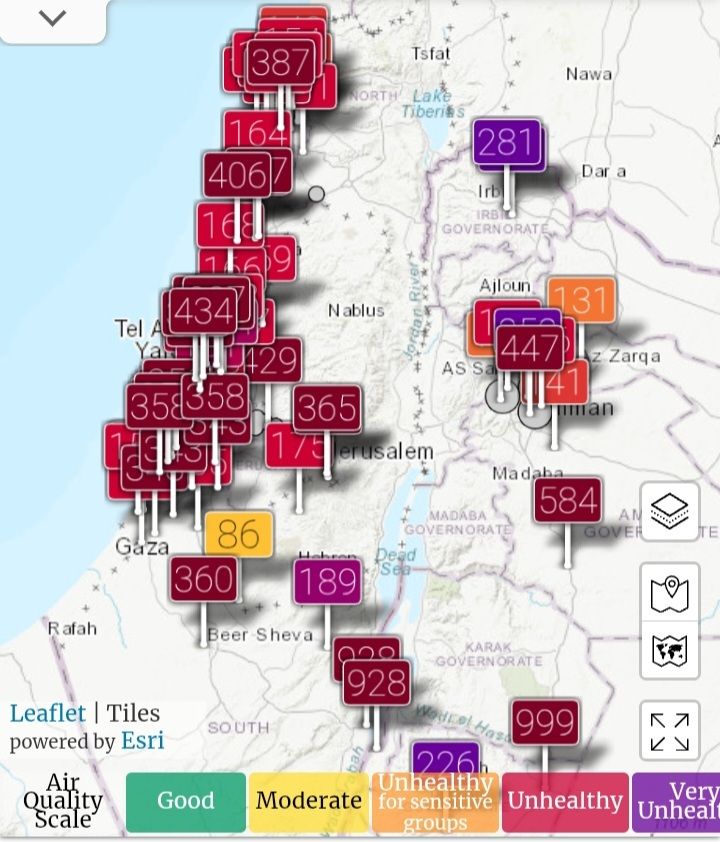The width and height of the screenshot is (720, 842).
Task: Follow the Esri link
Action: [143, 741]
